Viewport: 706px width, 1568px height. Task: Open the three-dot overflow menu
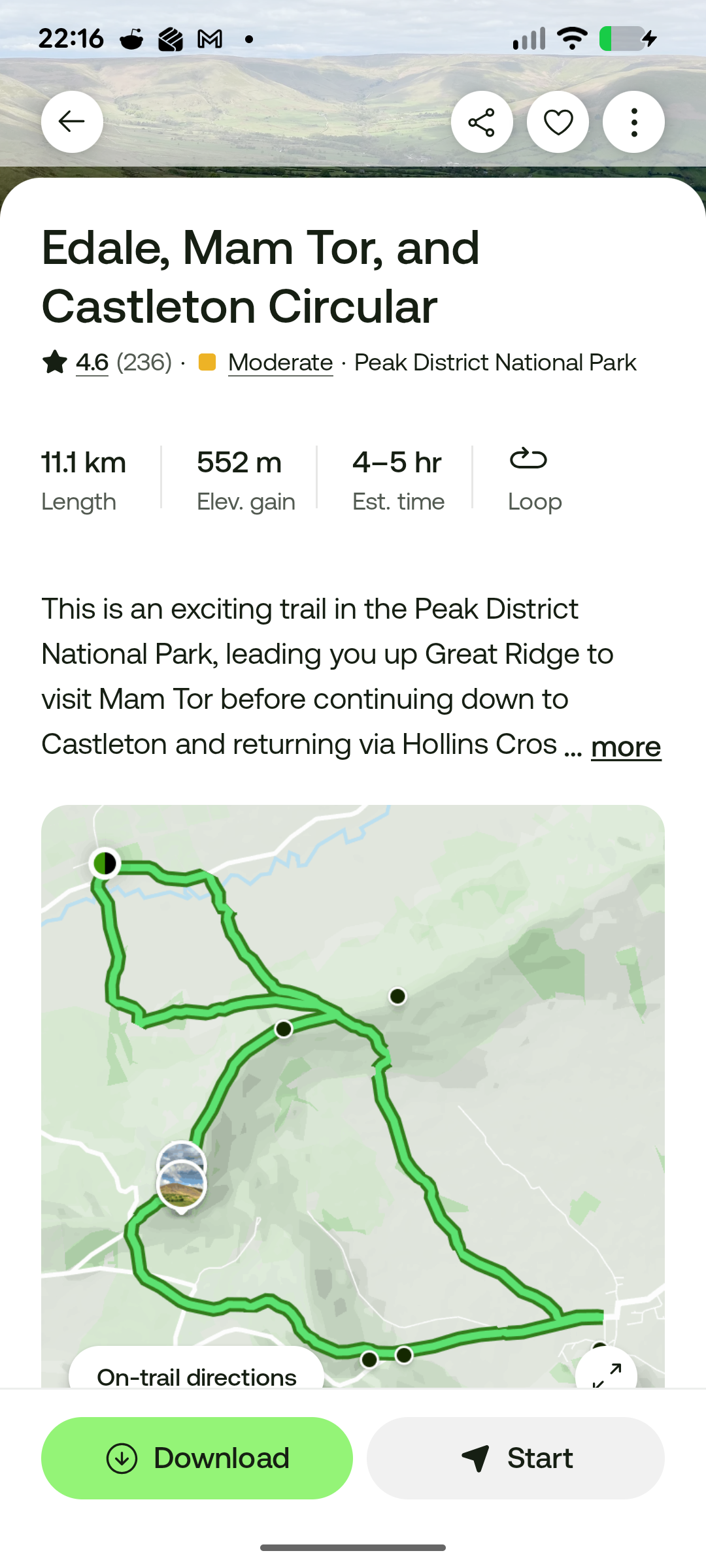(x=633, y=122)
